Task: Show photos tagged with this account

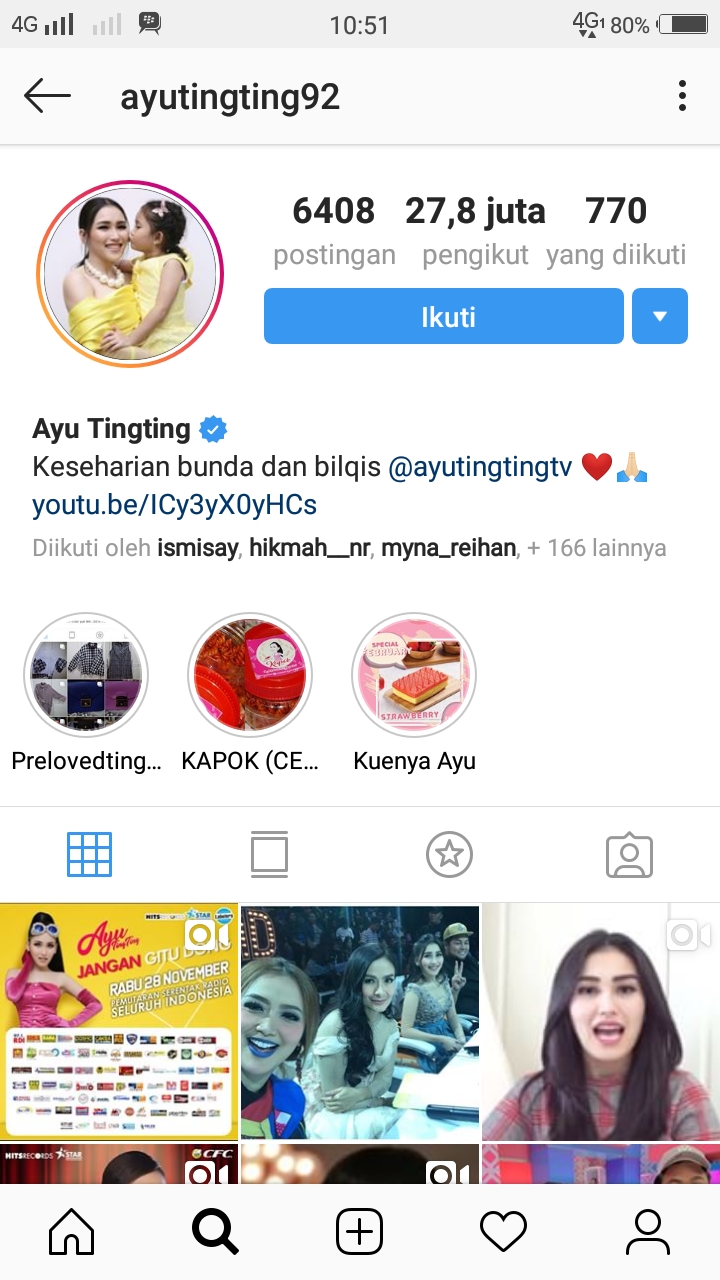Action: (x=629, y=855)
